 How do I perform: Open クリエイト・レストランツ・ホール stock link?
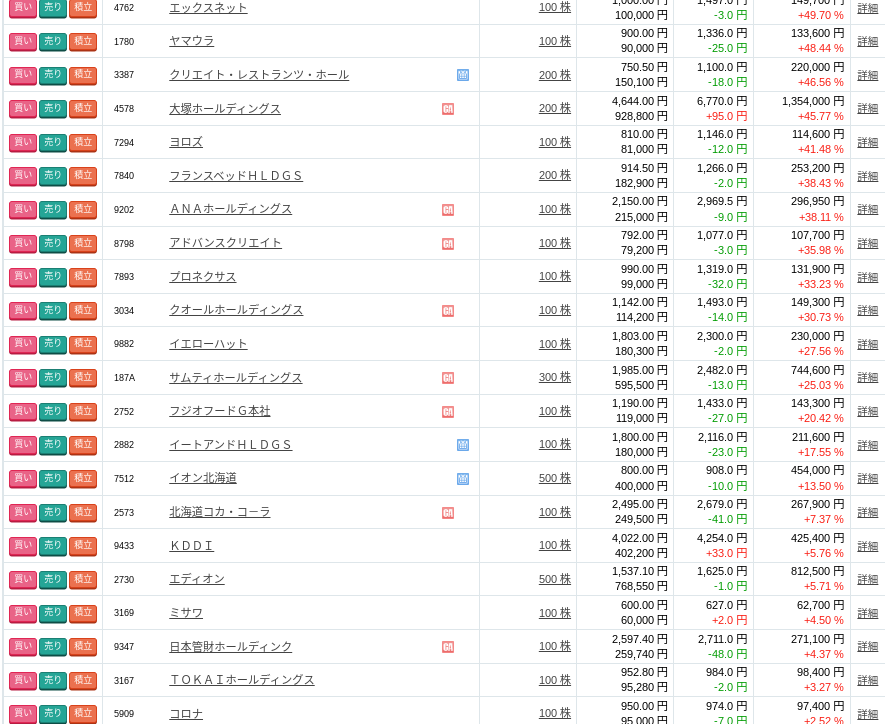click(x=258, y=75)
